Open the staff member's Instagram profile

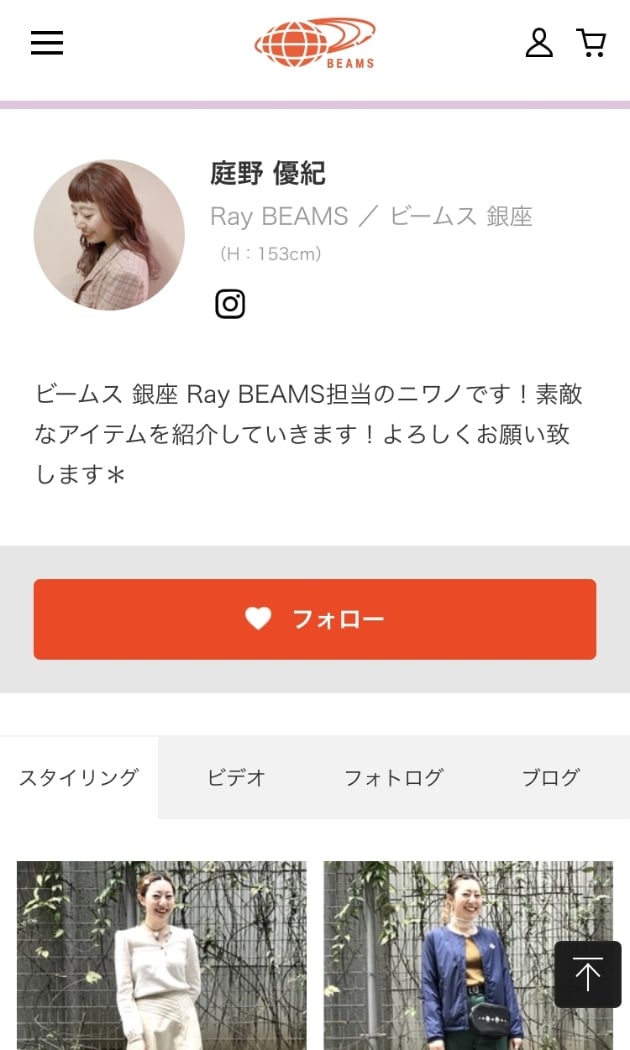[230, 304]
